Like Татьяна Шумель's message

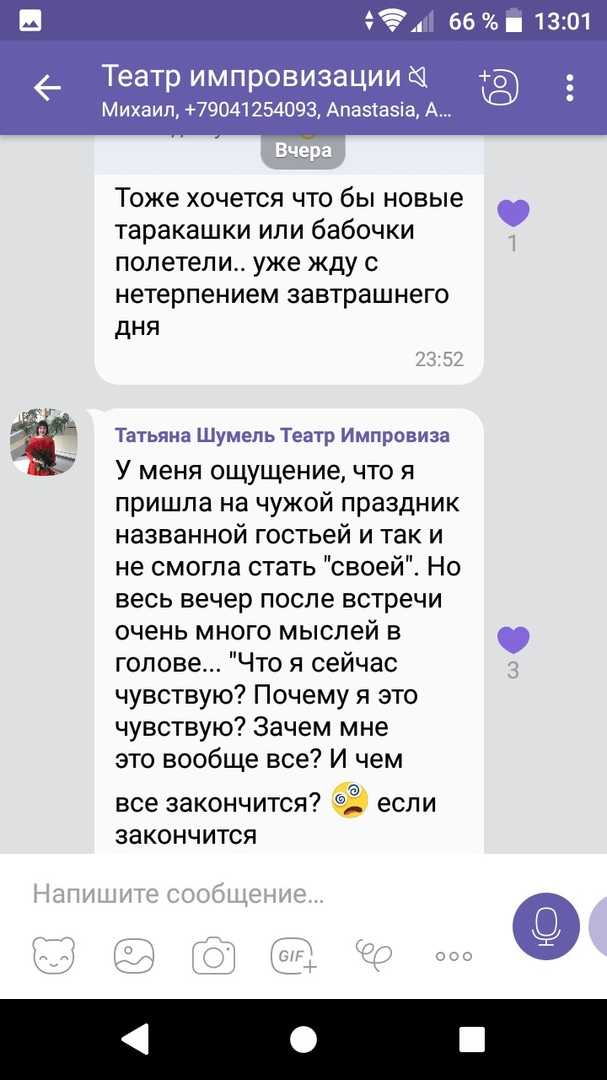coord(513,640)
